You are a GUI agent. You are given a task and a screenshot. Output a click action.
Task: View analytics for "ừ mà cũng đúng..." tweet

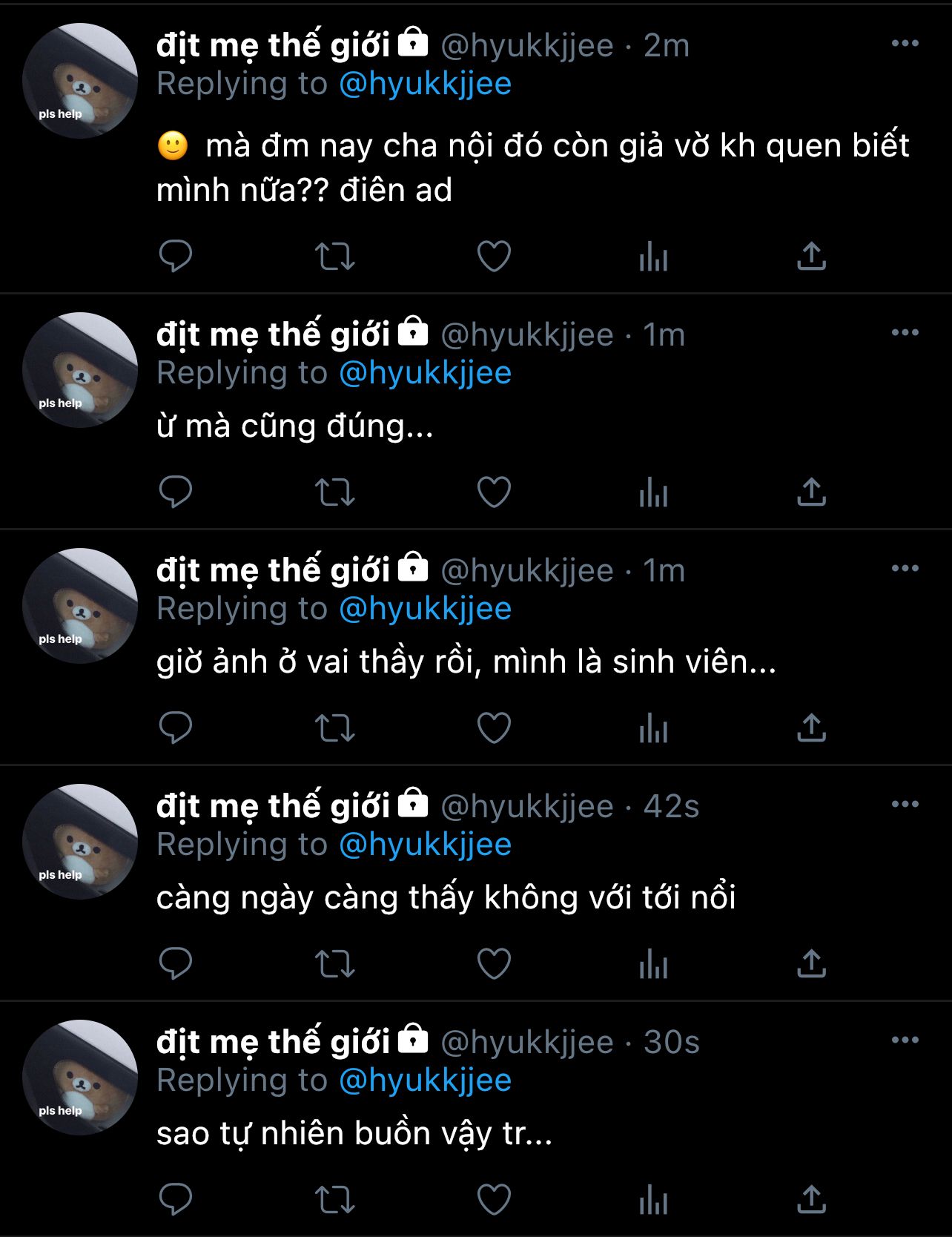click(x=653, y=492)
